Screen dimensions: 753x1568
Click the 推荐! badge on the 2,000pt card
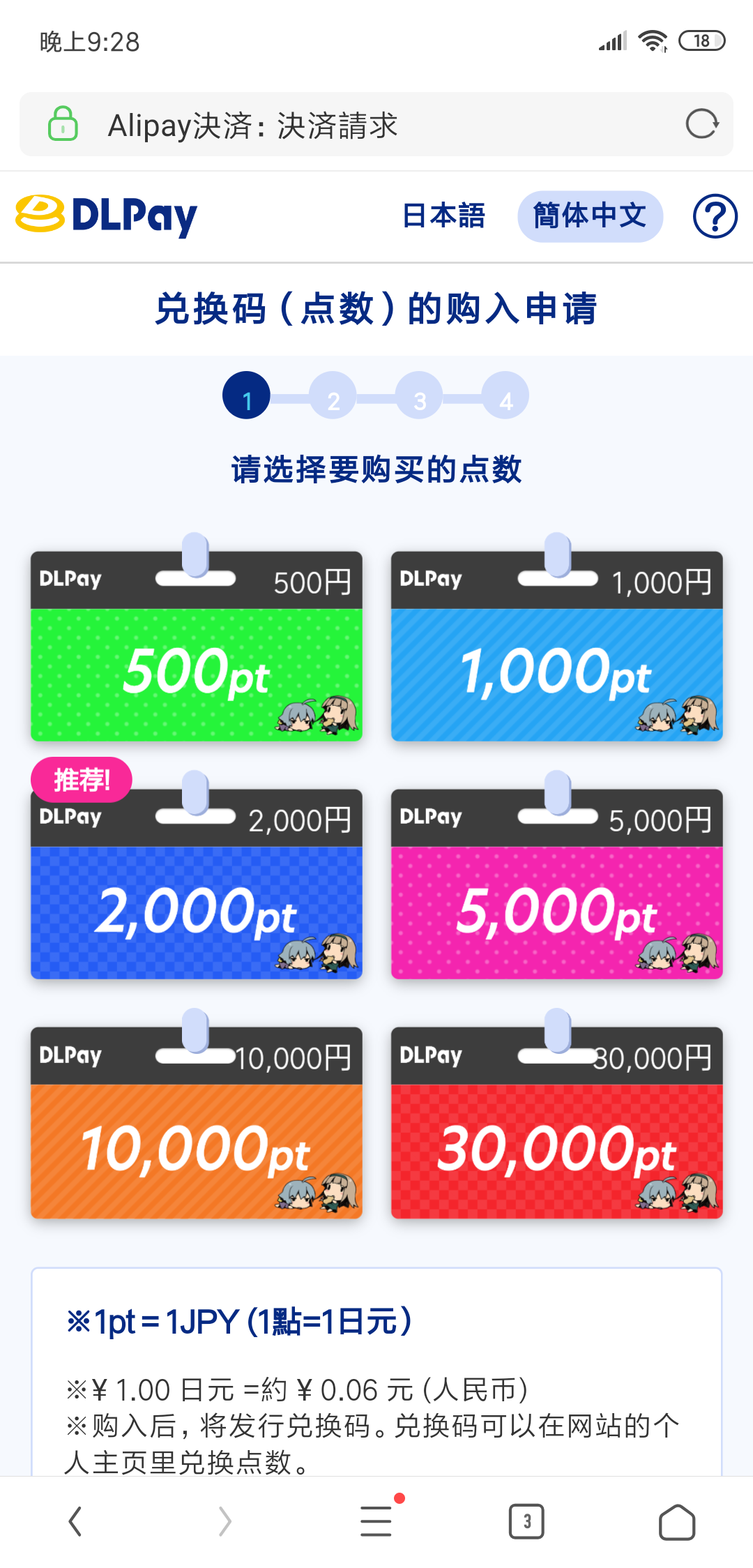(80, 779)
